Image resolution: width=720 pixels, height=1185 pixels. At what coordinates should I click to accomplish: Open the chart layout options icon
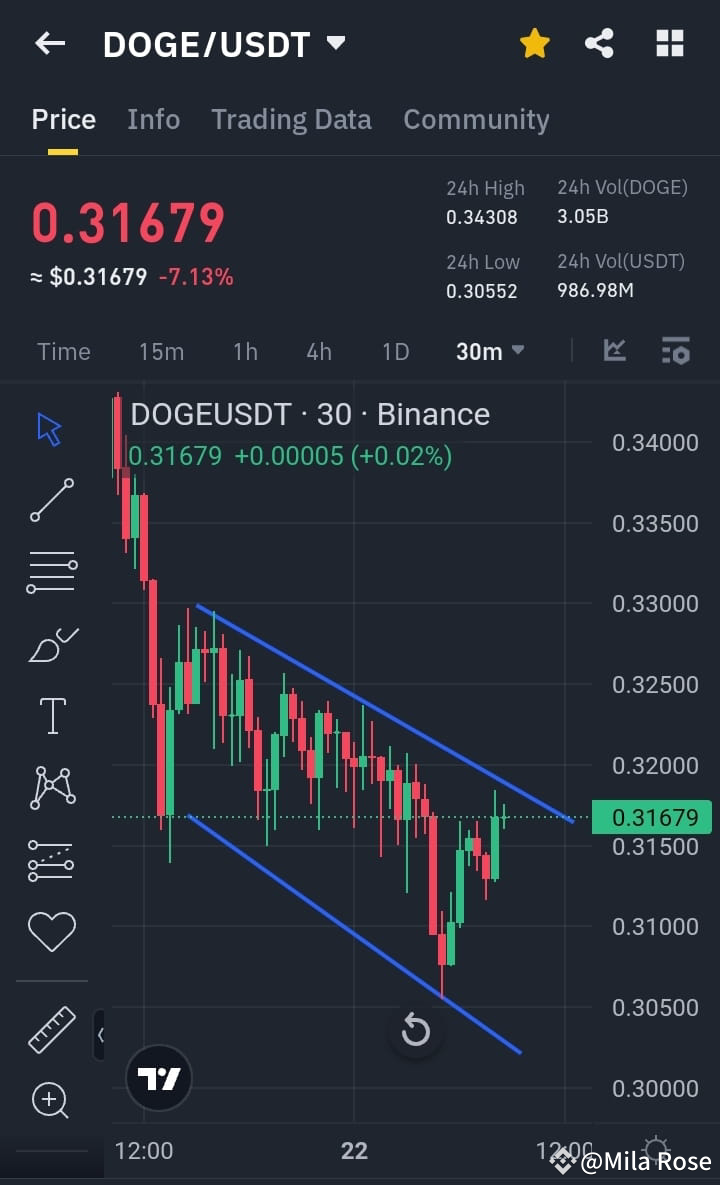tap(668, 43)
